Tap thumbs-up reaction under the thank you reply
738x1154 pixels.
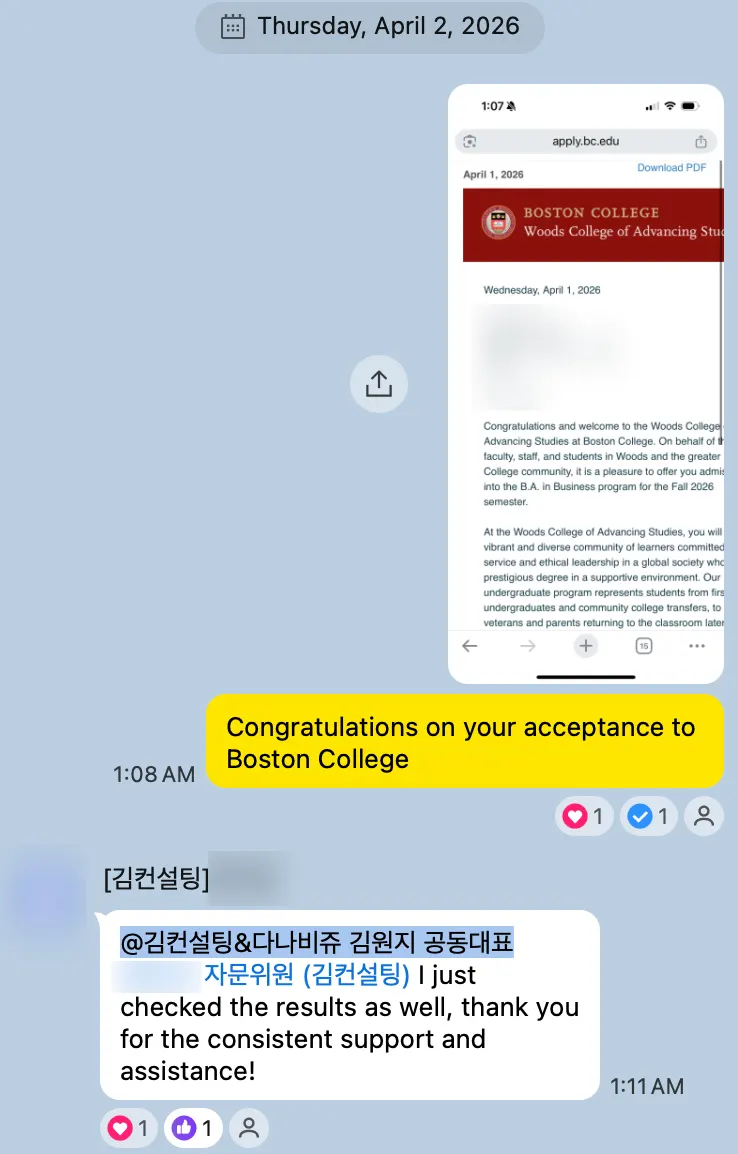(x=194, y=1129)
